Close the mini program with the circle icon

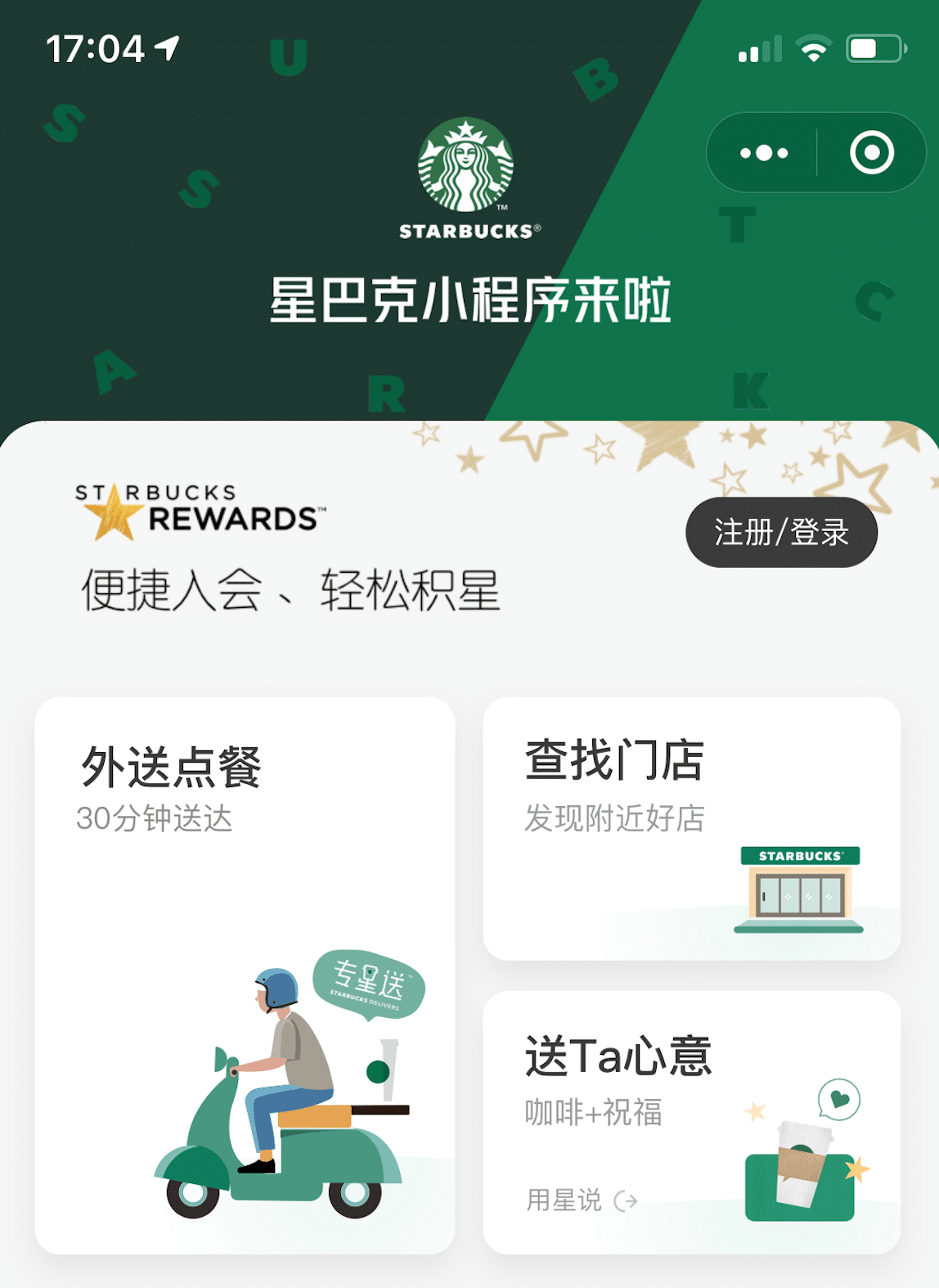pyautogui.click(x=871, y=153)
